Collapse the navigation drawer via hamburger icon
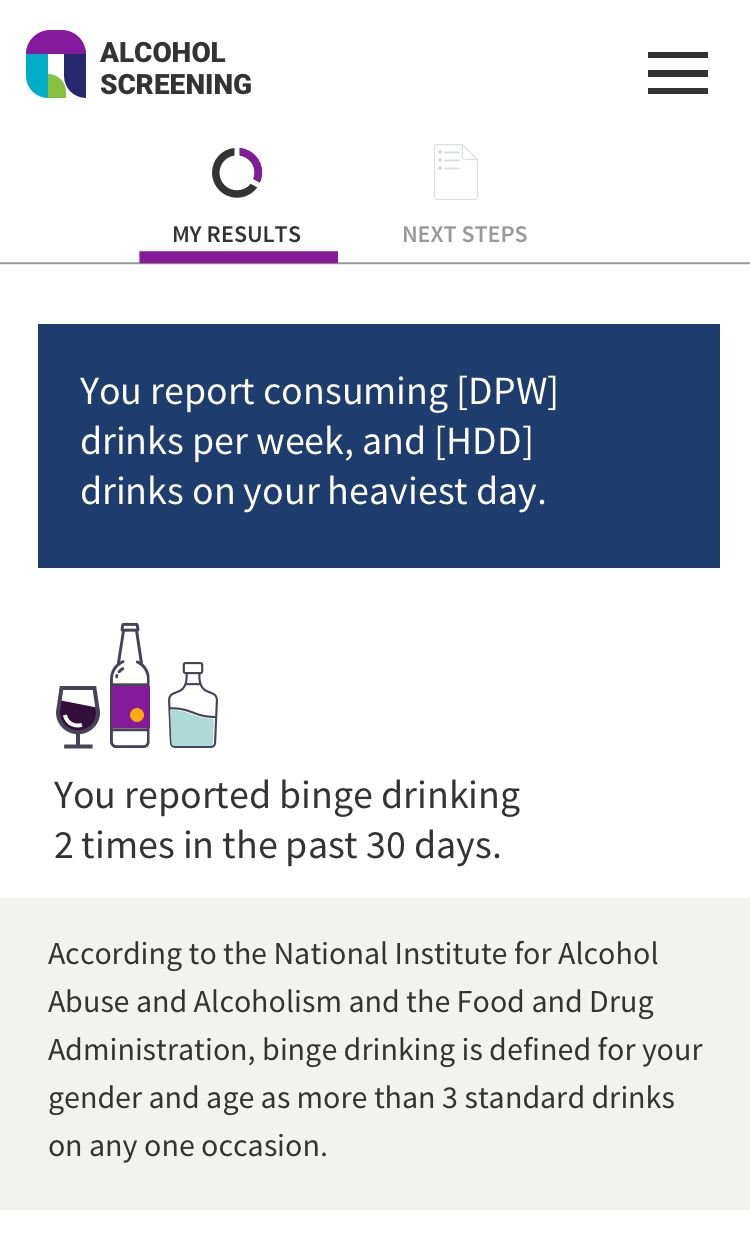750x1248 pixels. pyautogui.click(x=678, y=73)
